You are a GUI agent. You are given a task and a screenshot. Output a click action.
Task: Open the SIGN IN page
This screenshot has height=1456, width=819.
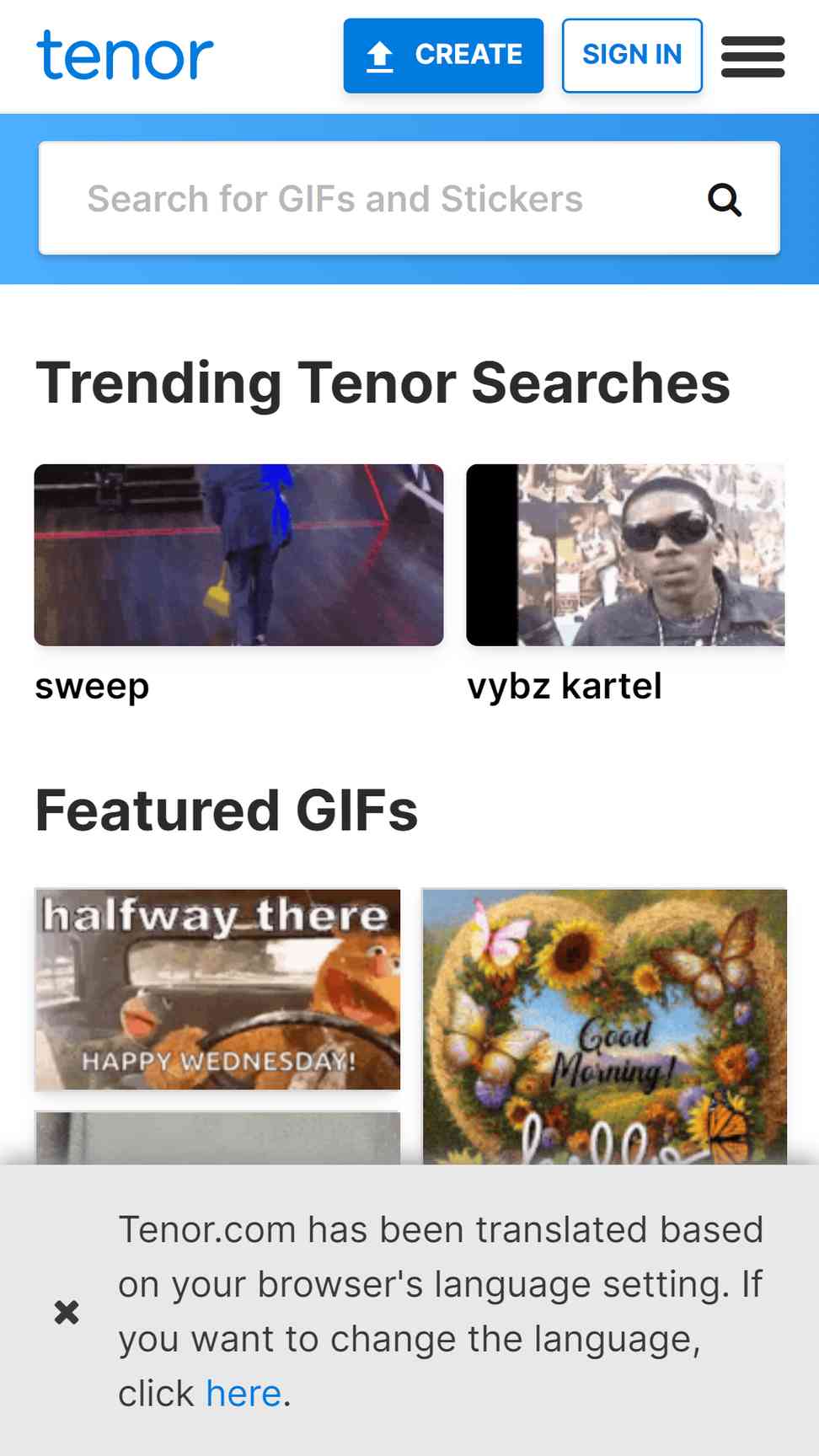[x=632, y=56]
